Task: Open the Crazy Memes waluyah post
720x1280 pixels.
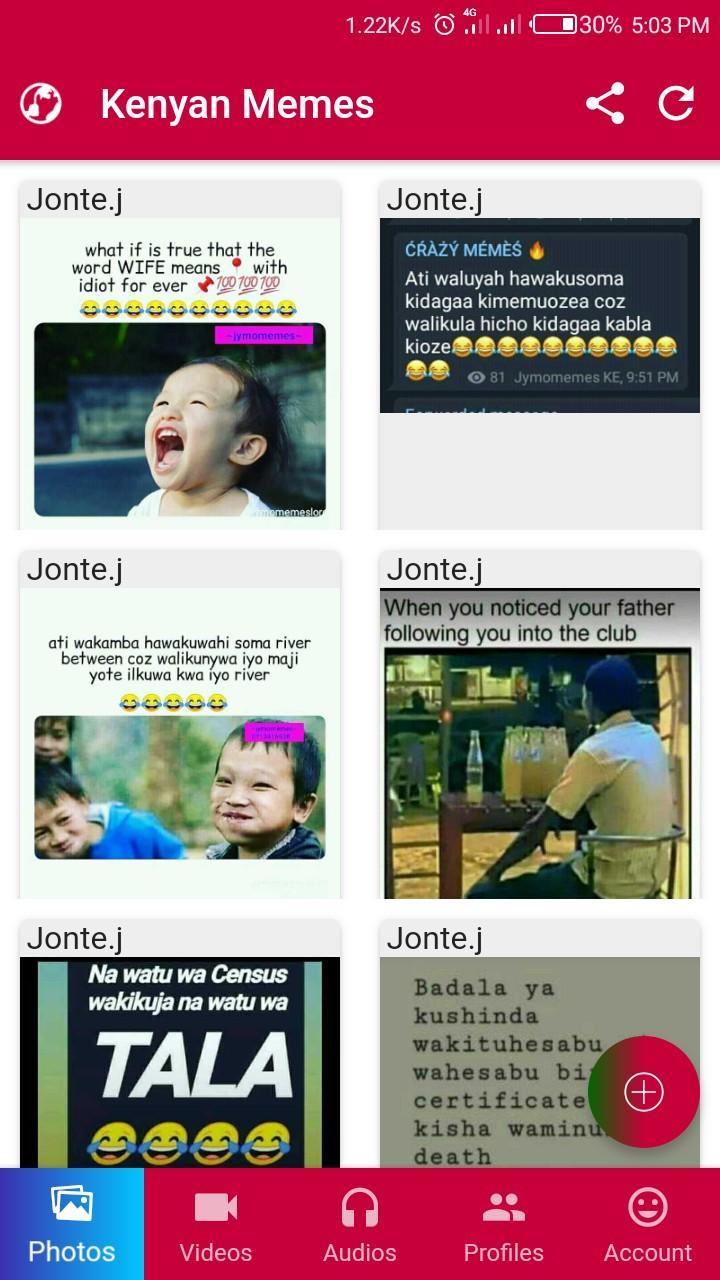Action: (x=539, y=315)
